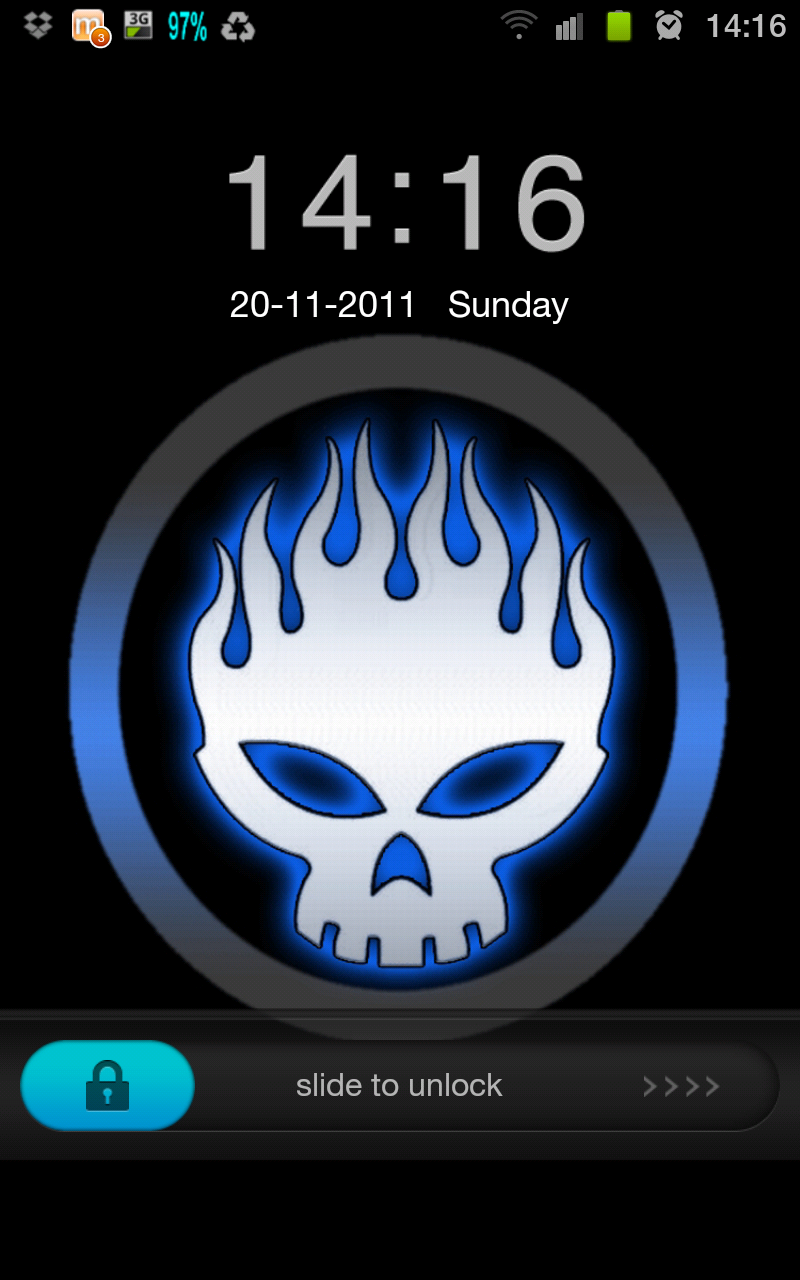Tap the lock handle on unlock slider
This screenshot has height=1280, width=800.
(x=107, y=1085)
